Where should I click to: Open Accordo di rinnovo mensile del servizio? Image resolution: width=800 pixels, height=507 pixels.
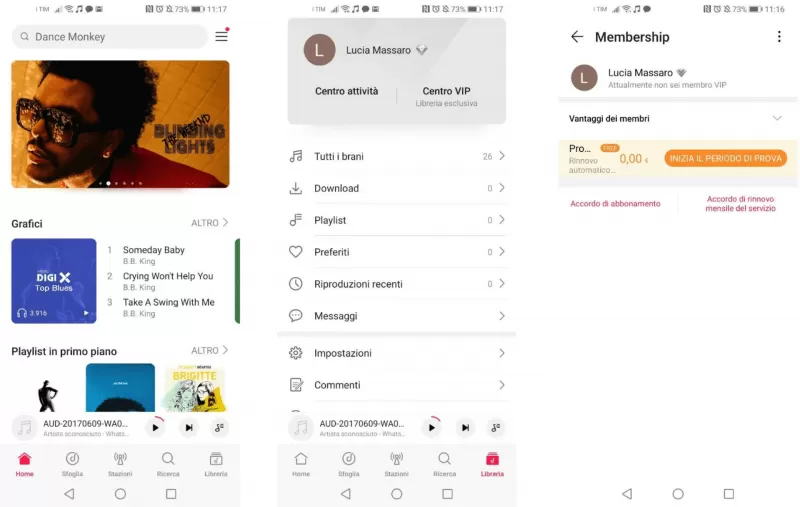coord(739,203)
